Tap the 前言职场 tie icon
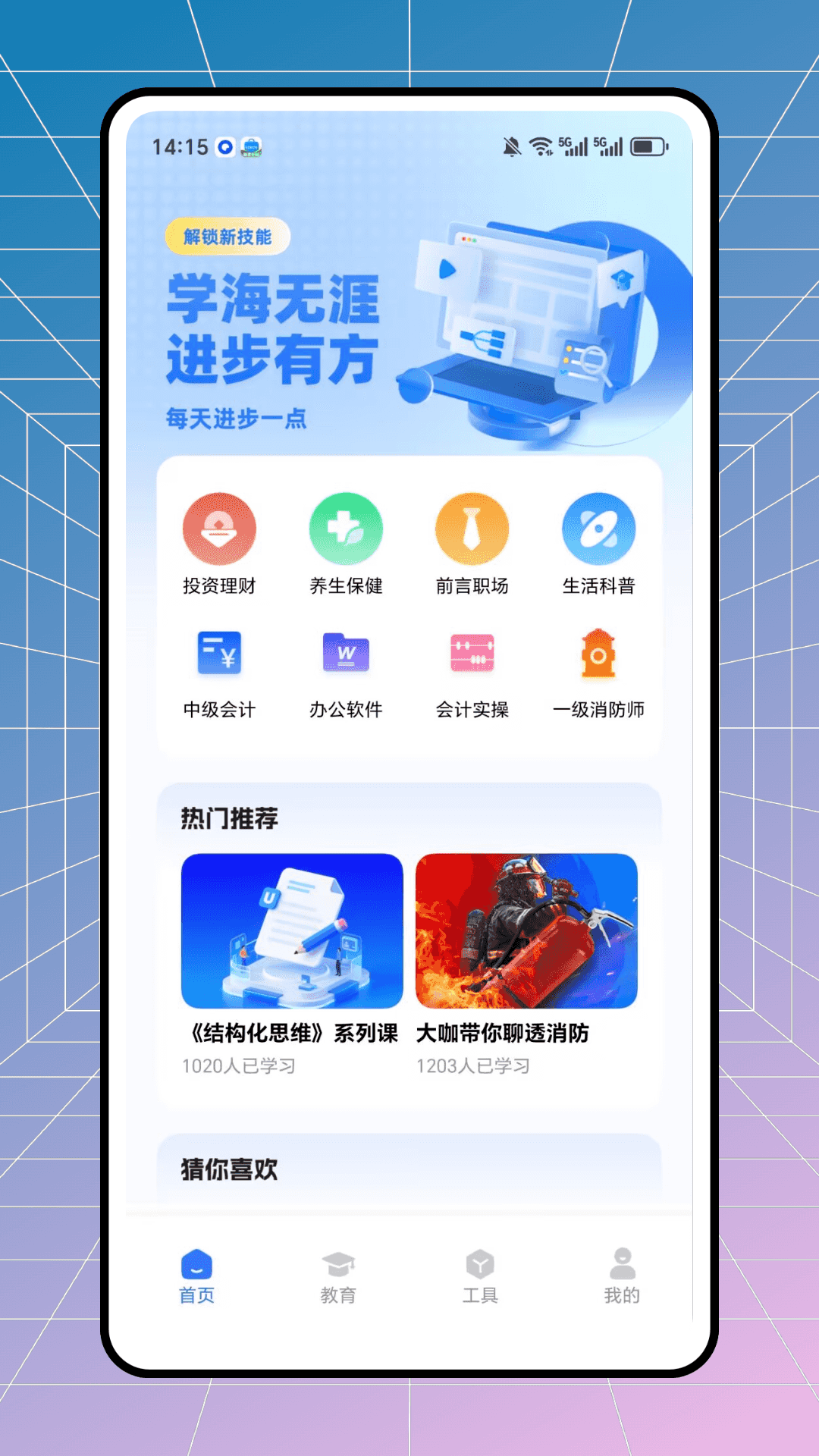 click(472, 529)
